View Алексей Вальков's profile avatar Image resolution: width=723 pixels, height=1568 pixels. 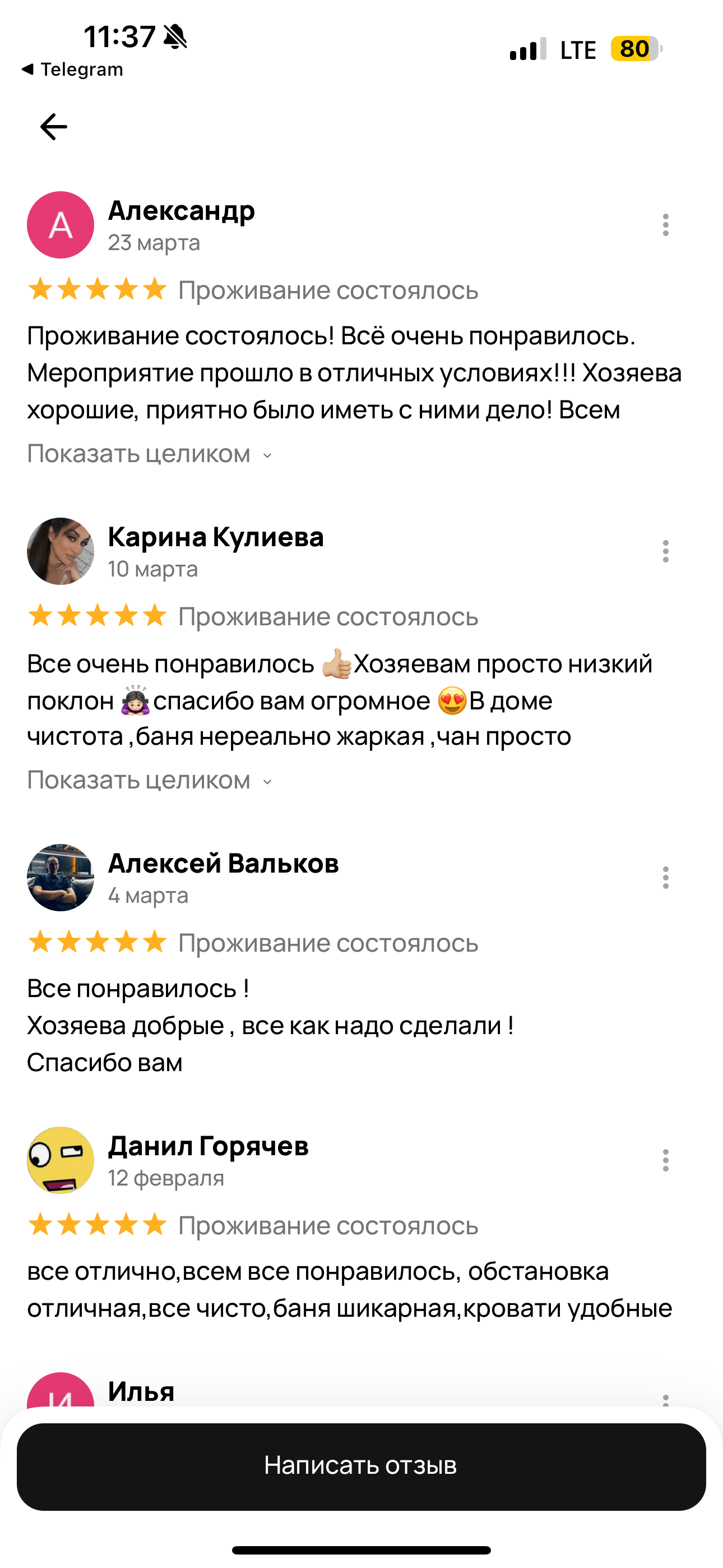point(61,878)
